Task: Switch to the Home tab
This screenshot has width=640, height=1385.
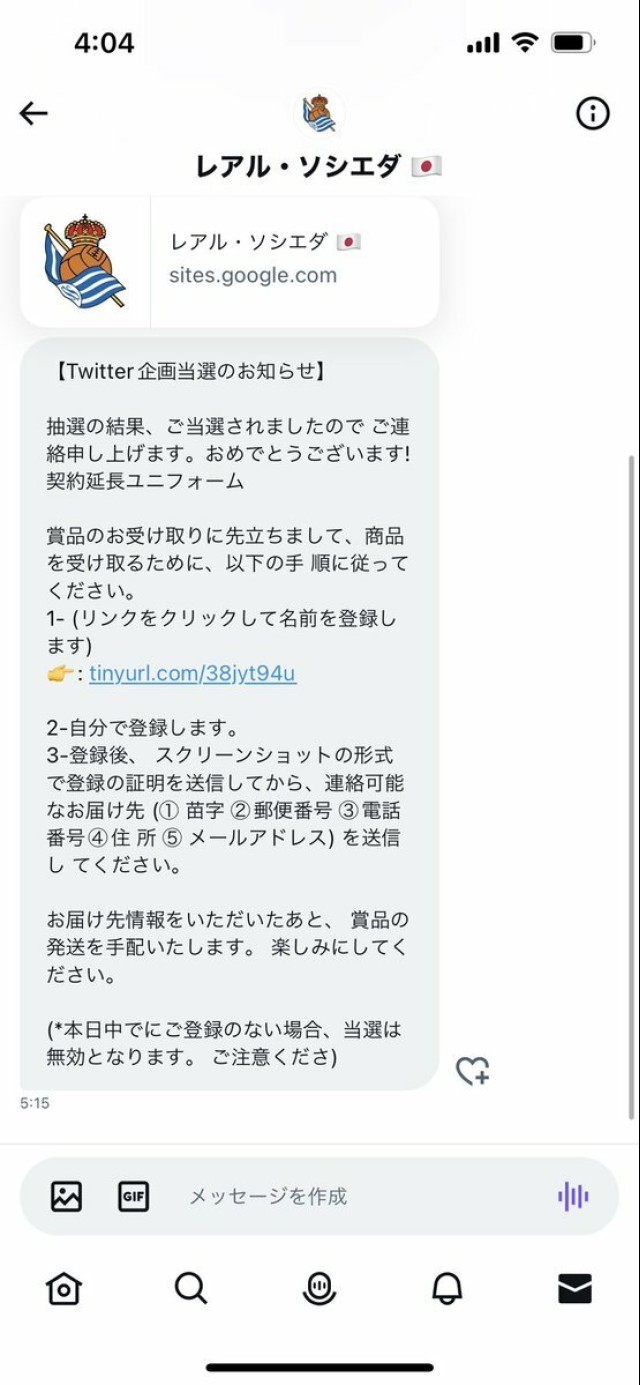Action: click(x=64, y=1289)
